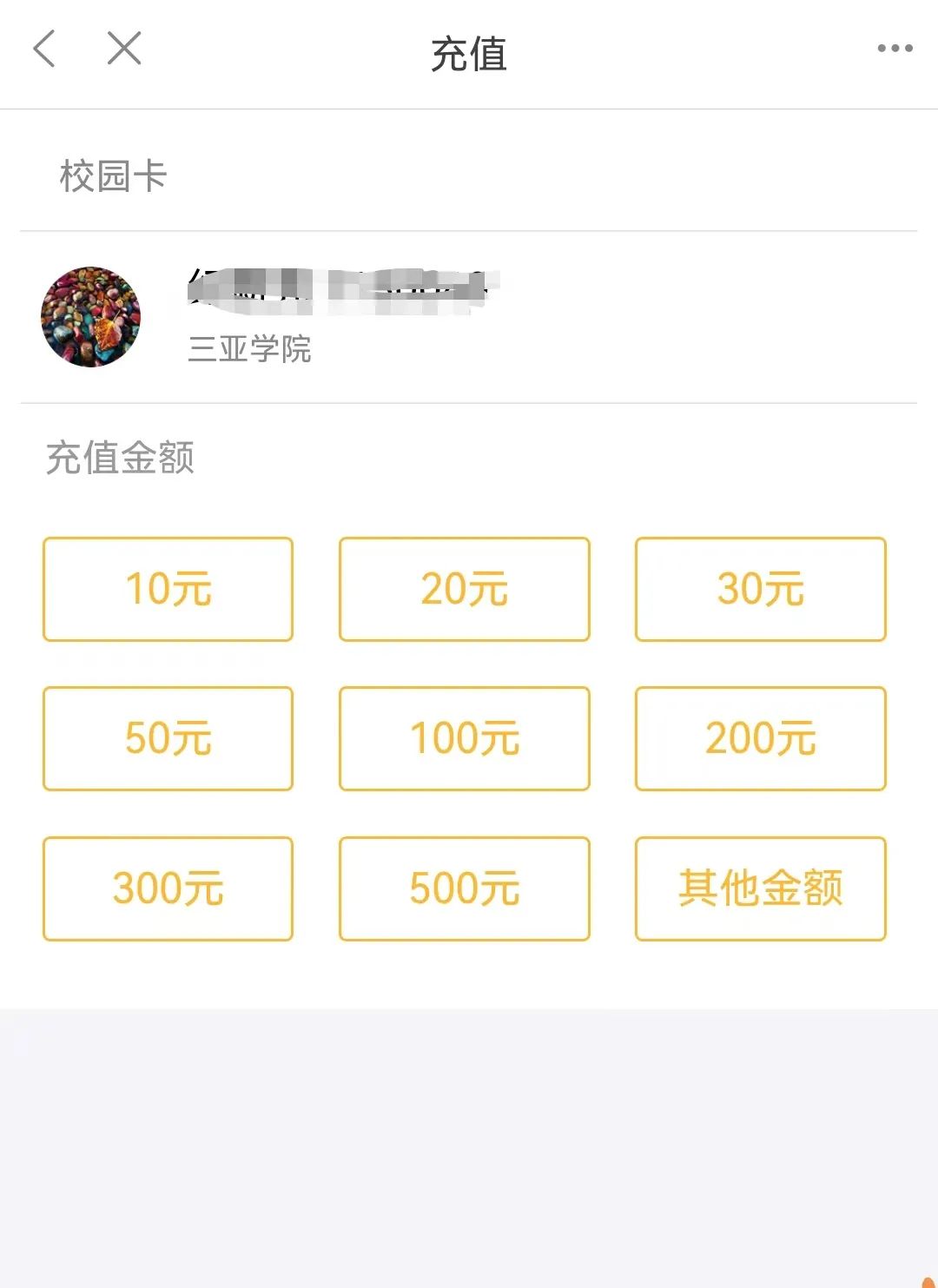Select the 300元 recharge amount
The image size is (938, 1288).
168,888
